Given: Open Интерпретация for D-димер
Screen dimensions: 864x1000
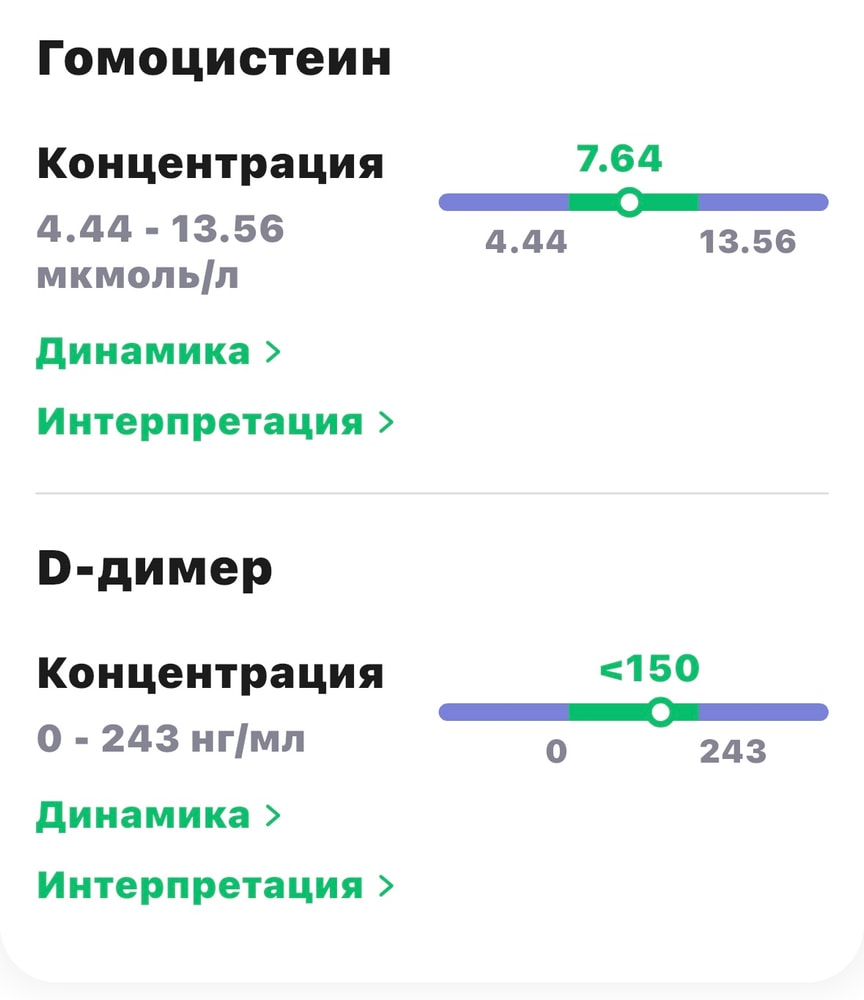Looking at the screenshot, I should [215, 885].
